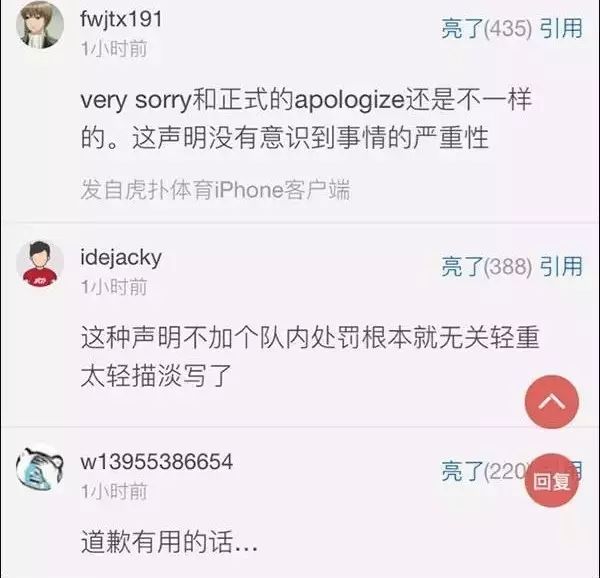Tap 亮了(388) on idejacky's comment

pos(486,266)
